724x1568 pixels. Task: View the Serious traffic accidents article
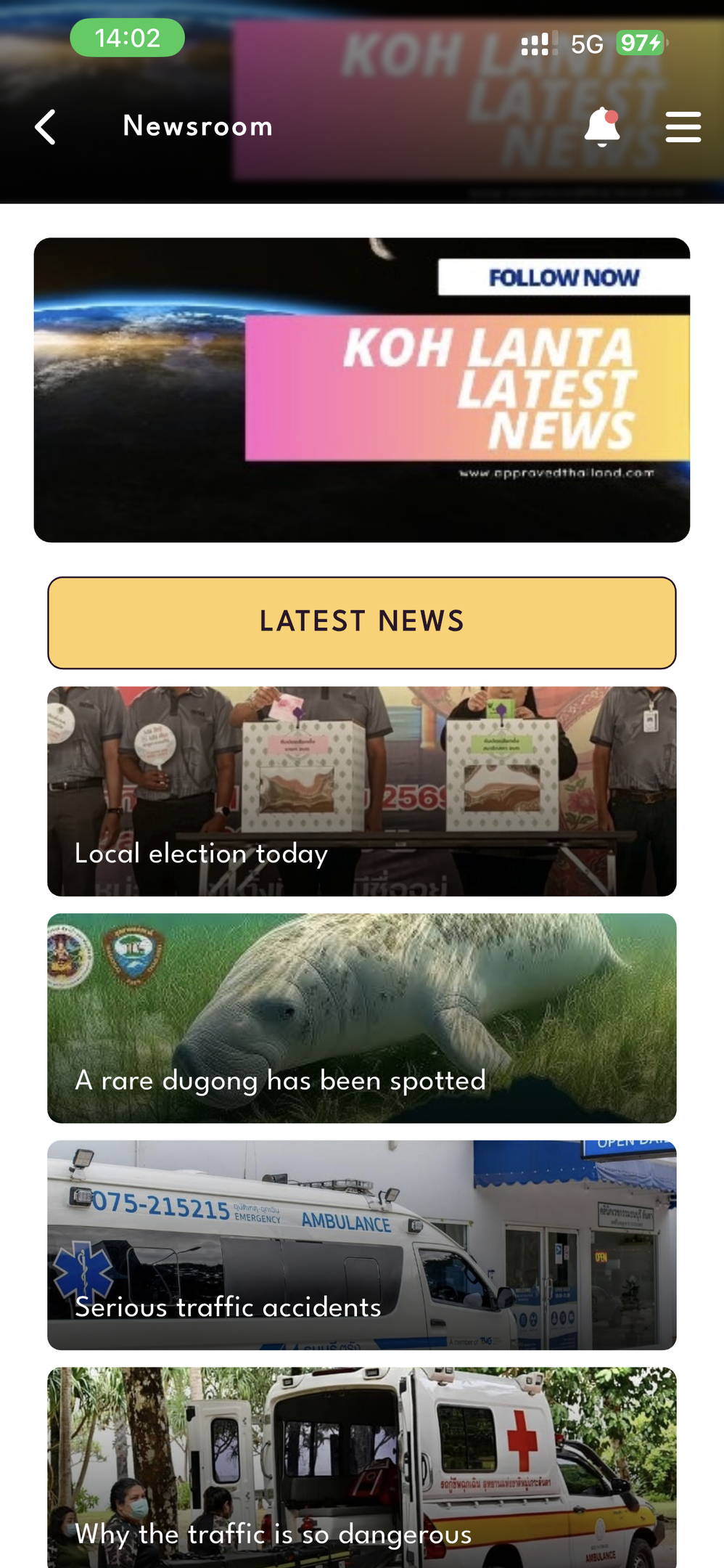click(361, 1244)
